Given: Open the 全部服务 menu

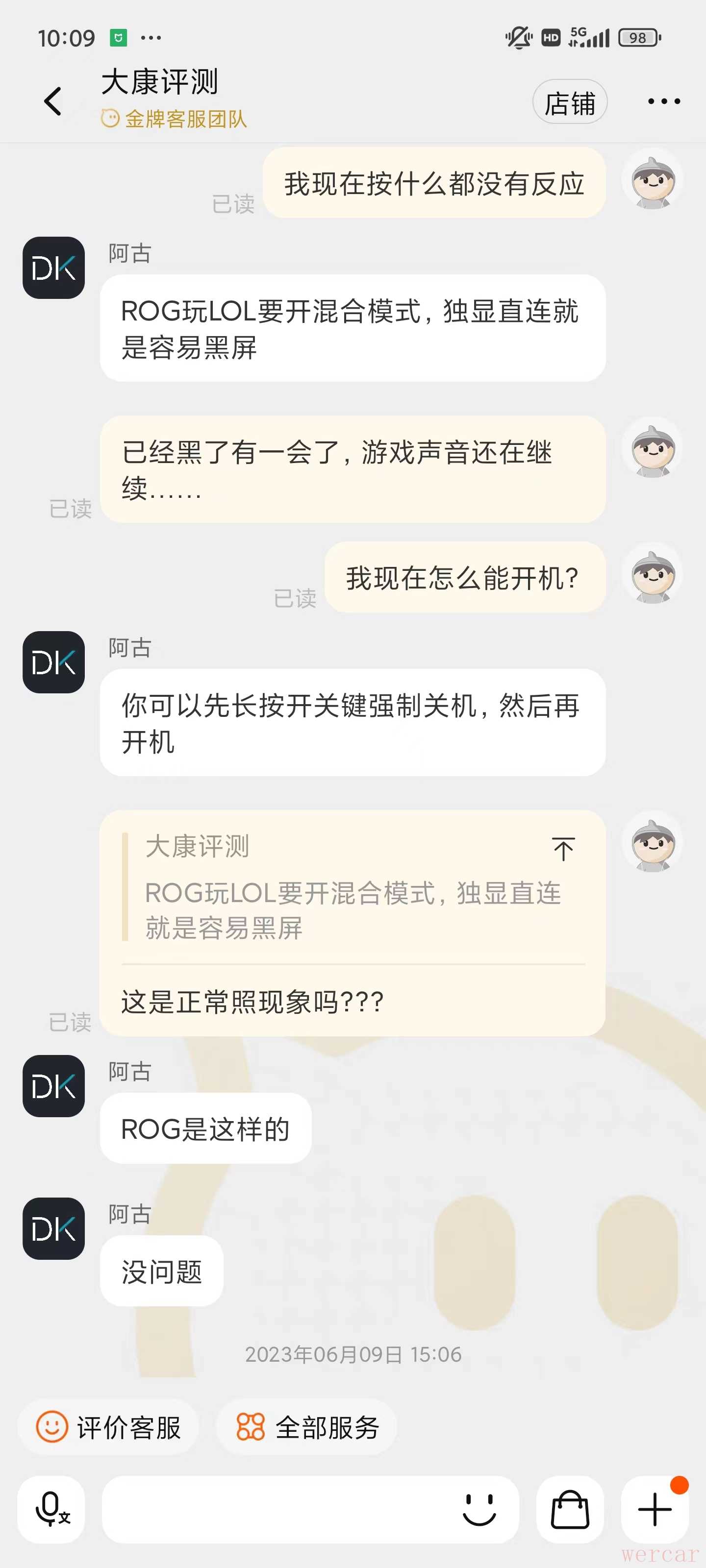Looking at the screenshot, I should coord(307,1427).
